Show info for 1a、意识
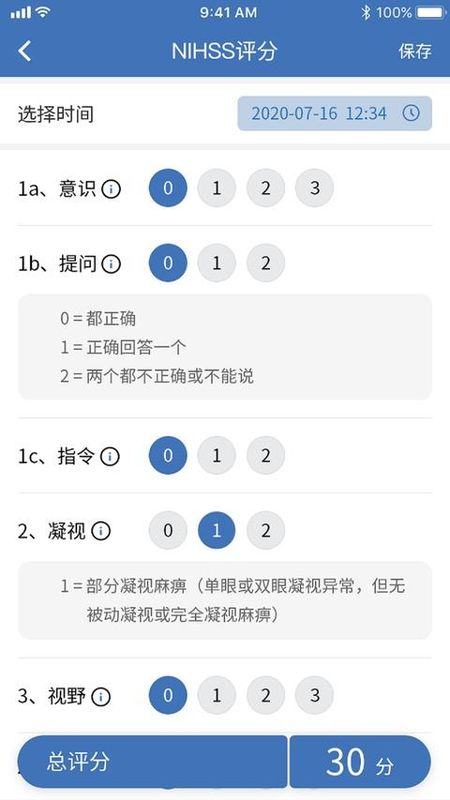Viewport: 450px width, 800px height. point(111,189)
